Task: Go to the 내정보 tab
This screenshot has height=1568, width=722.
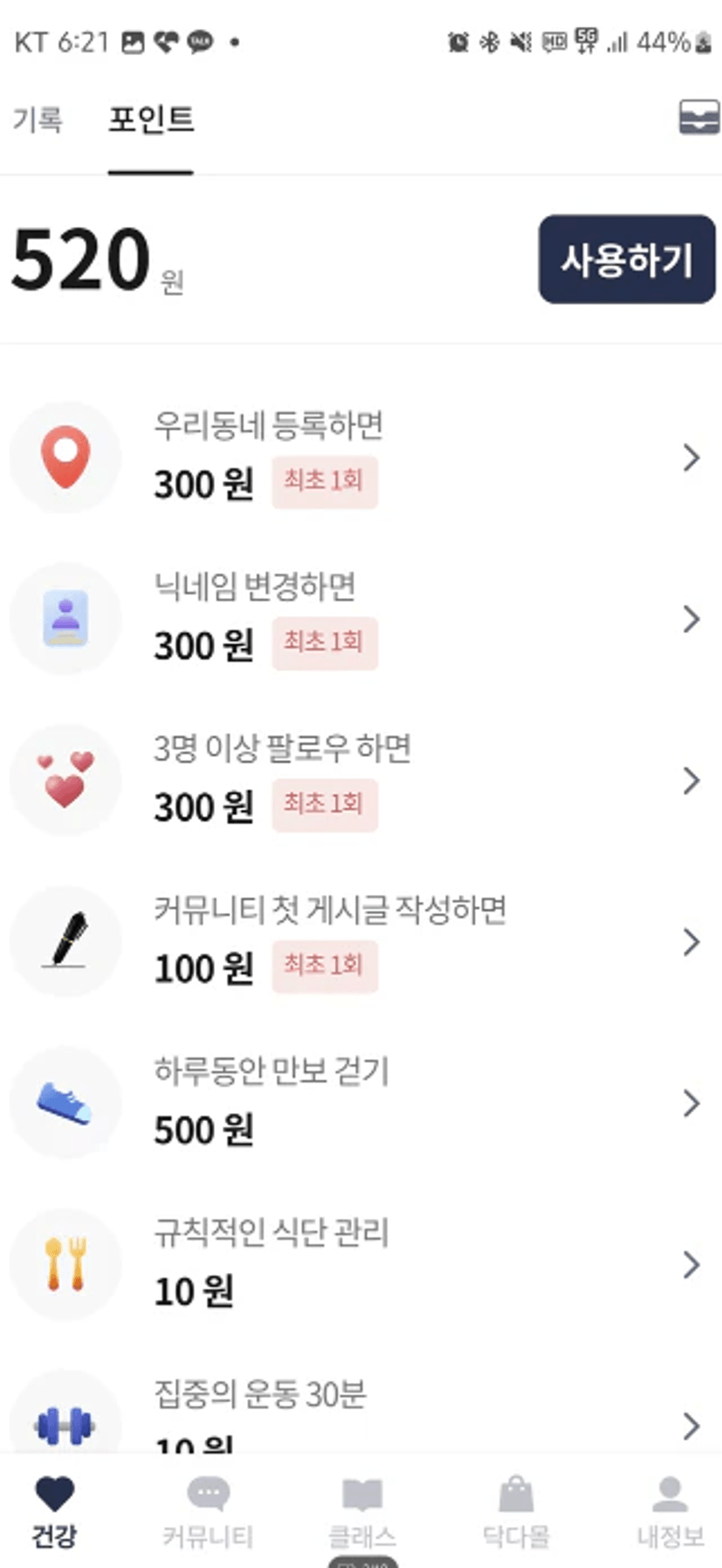Action: click(x=670, y=1512)
